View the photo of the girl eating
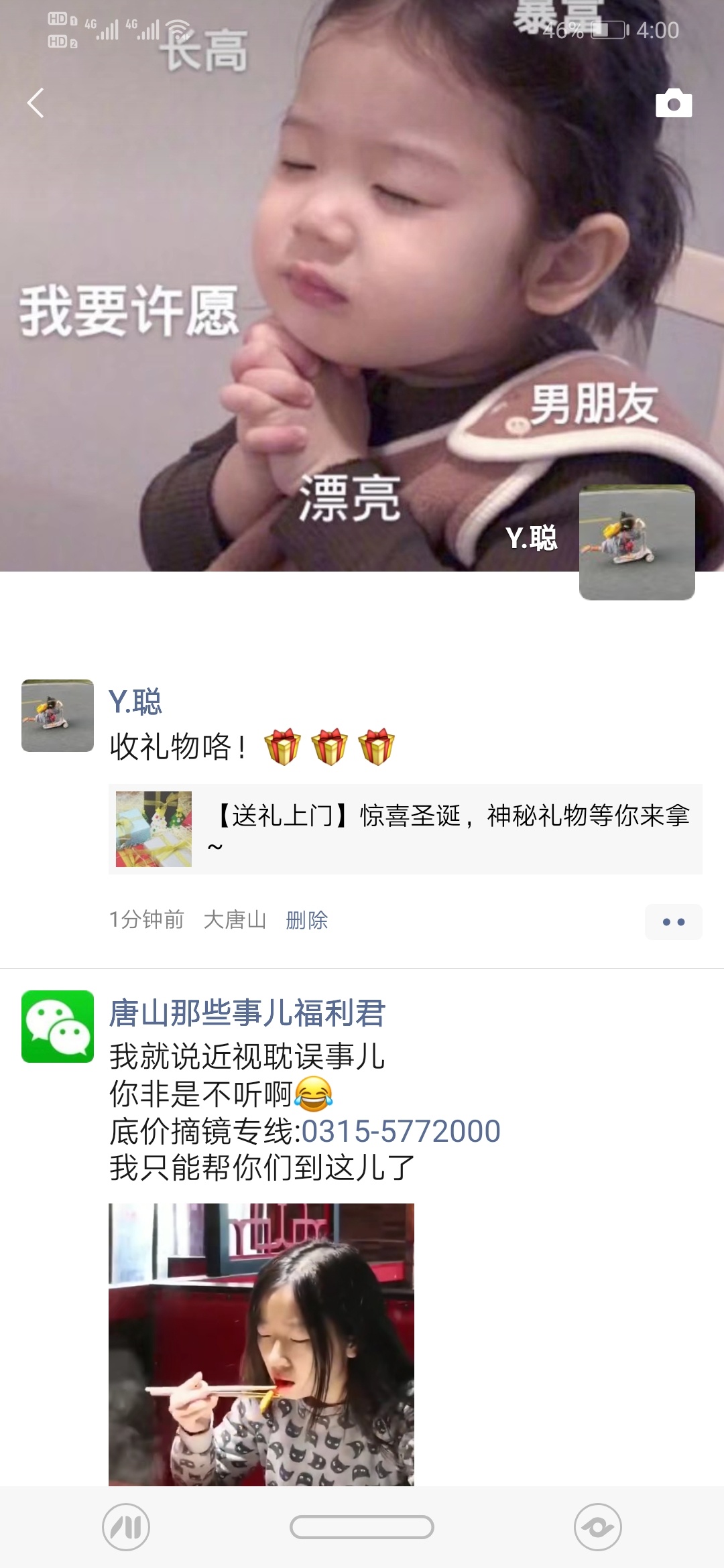The image size is (724, 1568). point(261,1344)
